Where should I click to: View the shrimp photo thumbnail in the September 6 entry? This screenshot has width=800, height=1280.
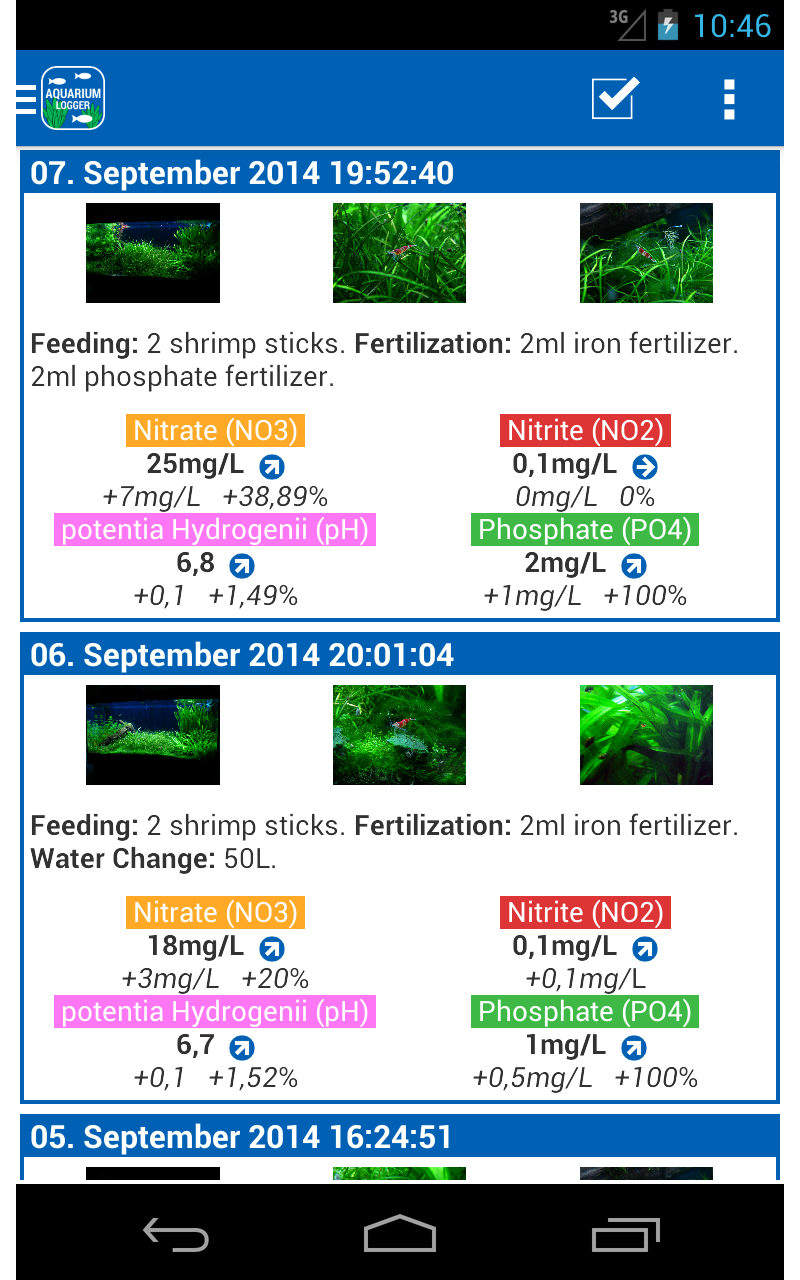pyautogui.click(x=399, y=734)
